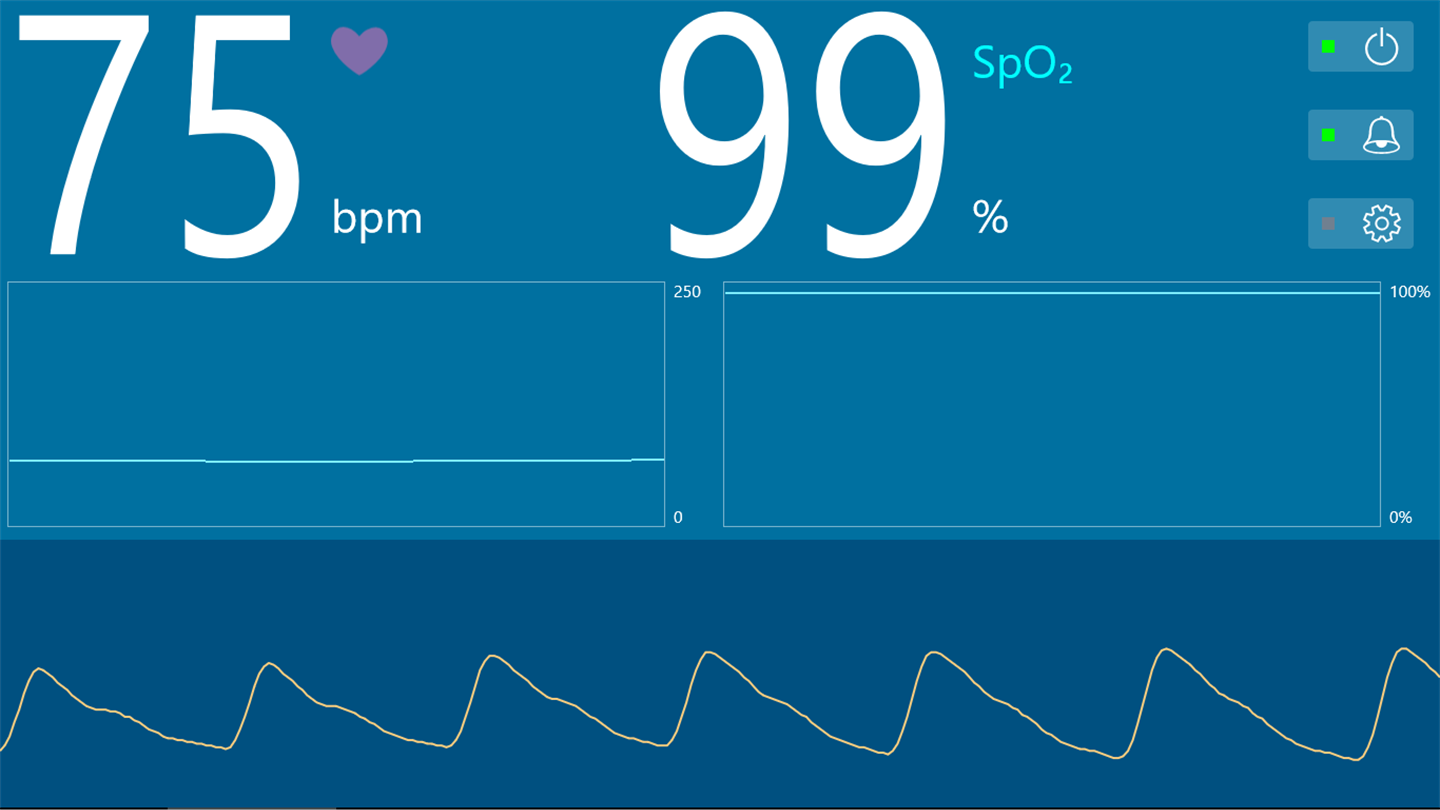Screen dimensions: 1440x810
Task: Open the settings gear
Action: click(1361, 223)
